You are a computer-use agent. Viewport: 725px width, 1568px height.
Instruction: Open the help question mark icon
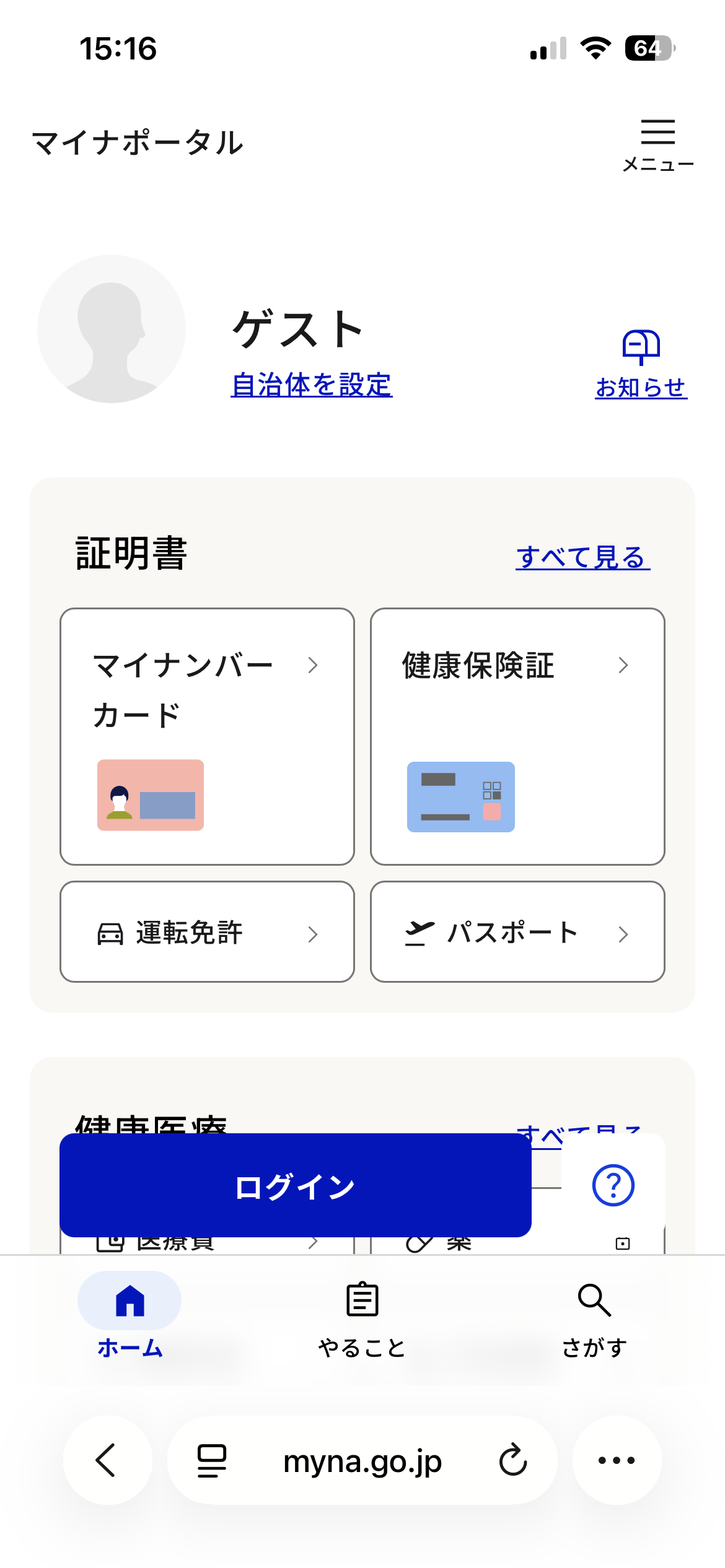click(613, 1185)
